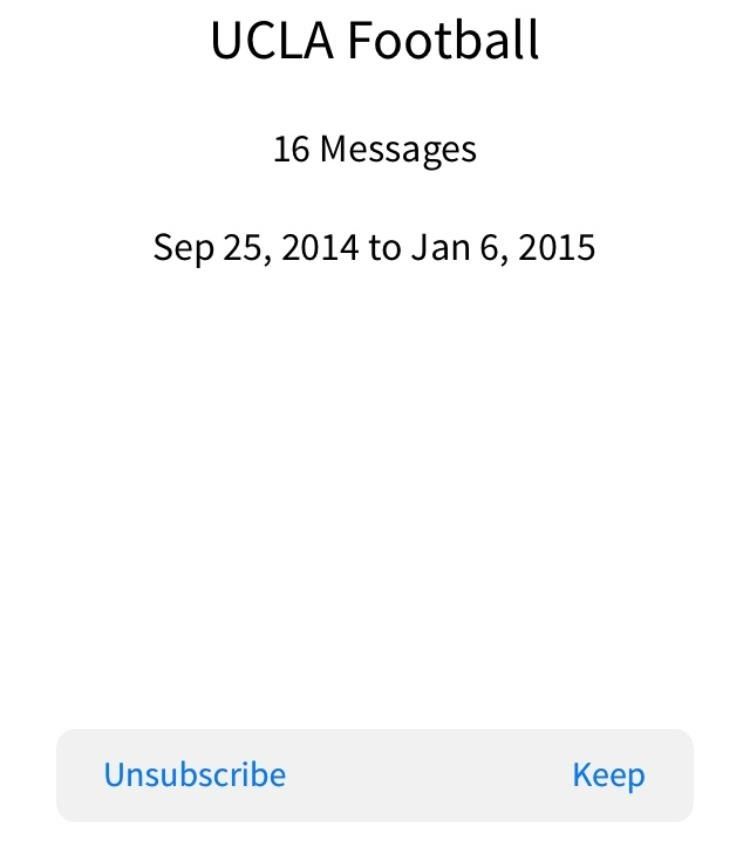The height and width of the screenshot is (844, 749).
Task: Open the UCLA Football sender details
Action: click(x=374, y=42)
